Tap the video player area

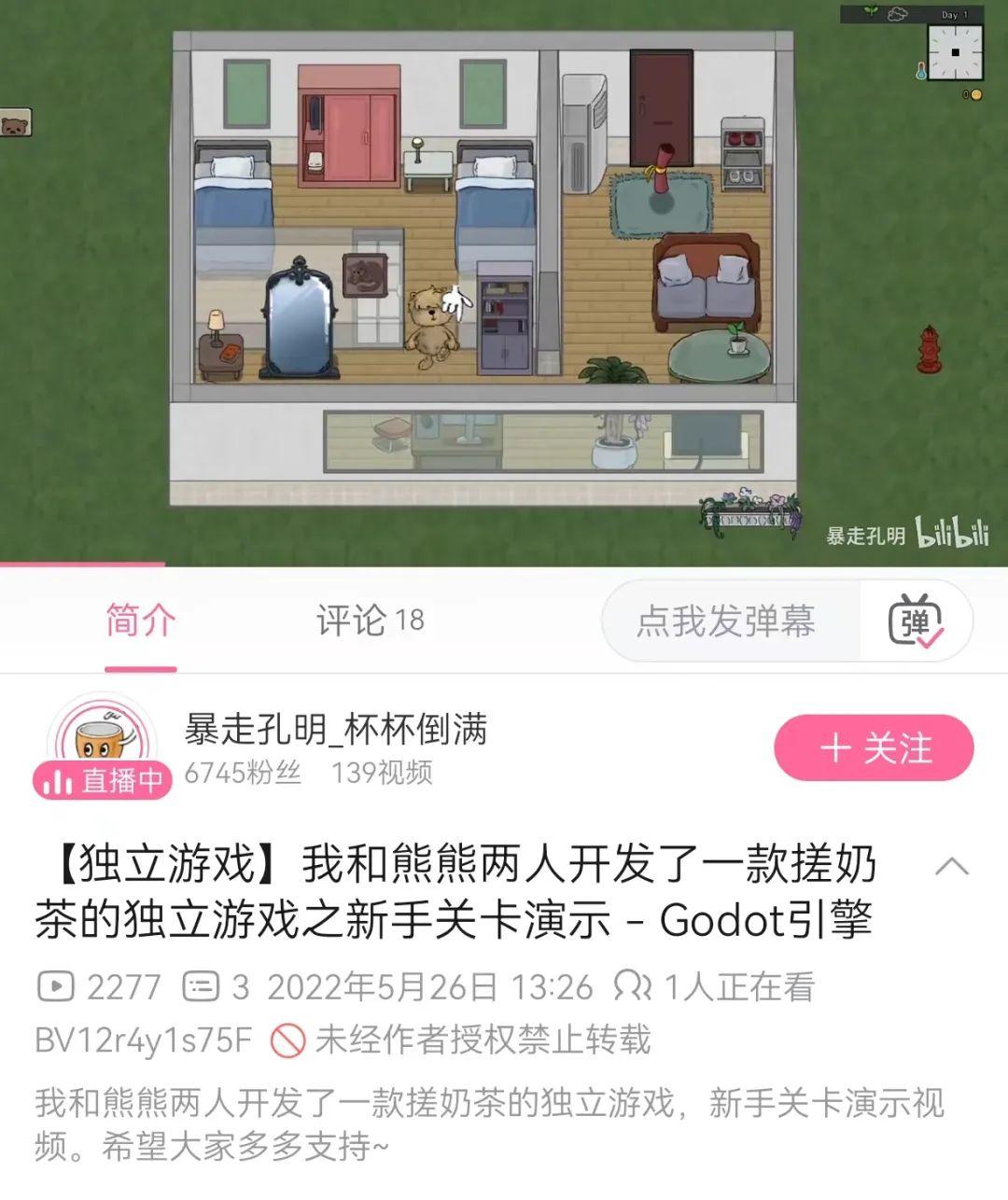point(504,282)
